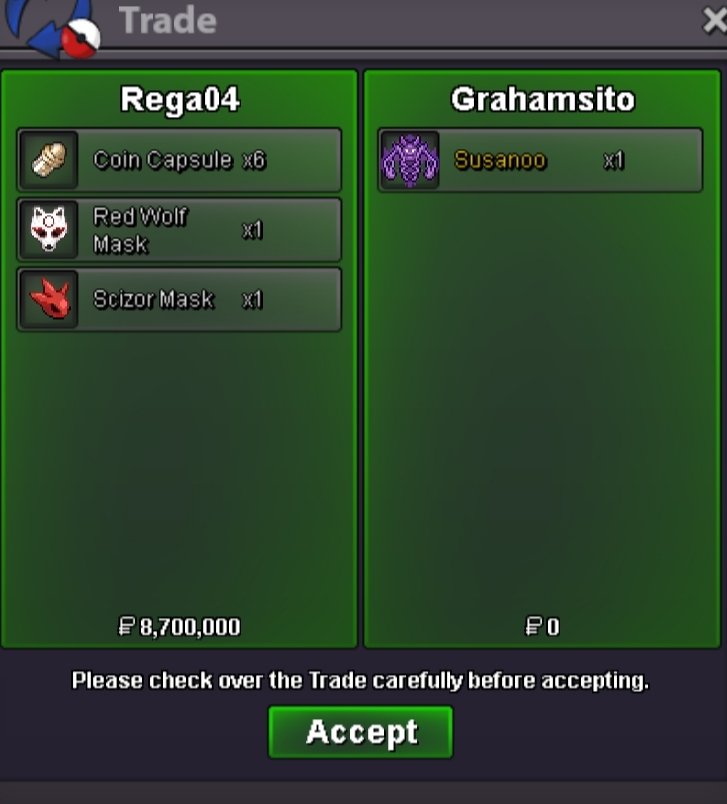Close the Trade window
Image resolution: width=727 pixels, height=804 pixels.
click(x=714, y=20)
